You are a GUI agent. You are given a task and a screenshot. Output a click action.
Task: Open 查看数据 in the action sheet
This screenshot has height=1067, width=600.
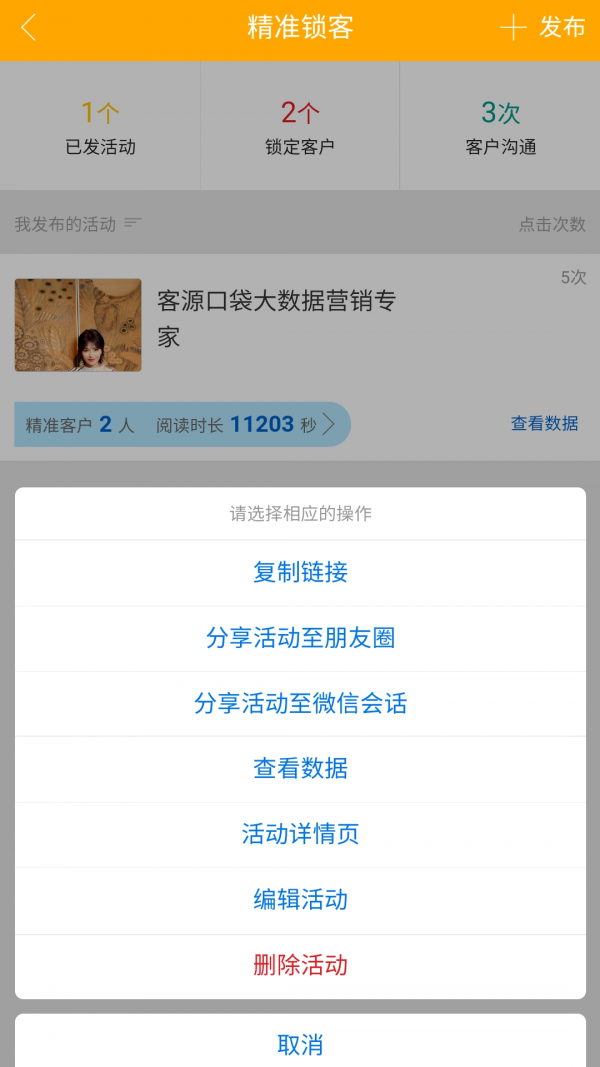click(x=300, y=769)
